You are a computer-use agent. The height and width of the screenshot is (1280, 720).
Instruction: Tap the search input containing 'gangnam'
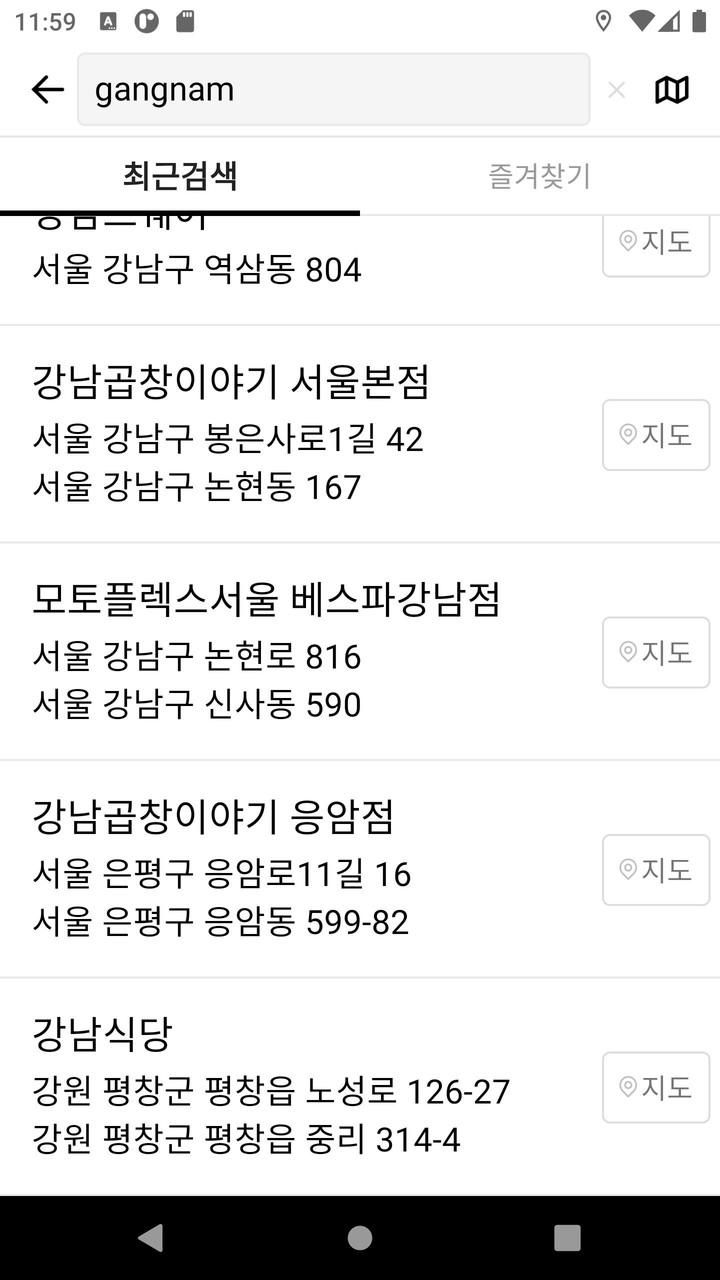[x=300, y=89]
